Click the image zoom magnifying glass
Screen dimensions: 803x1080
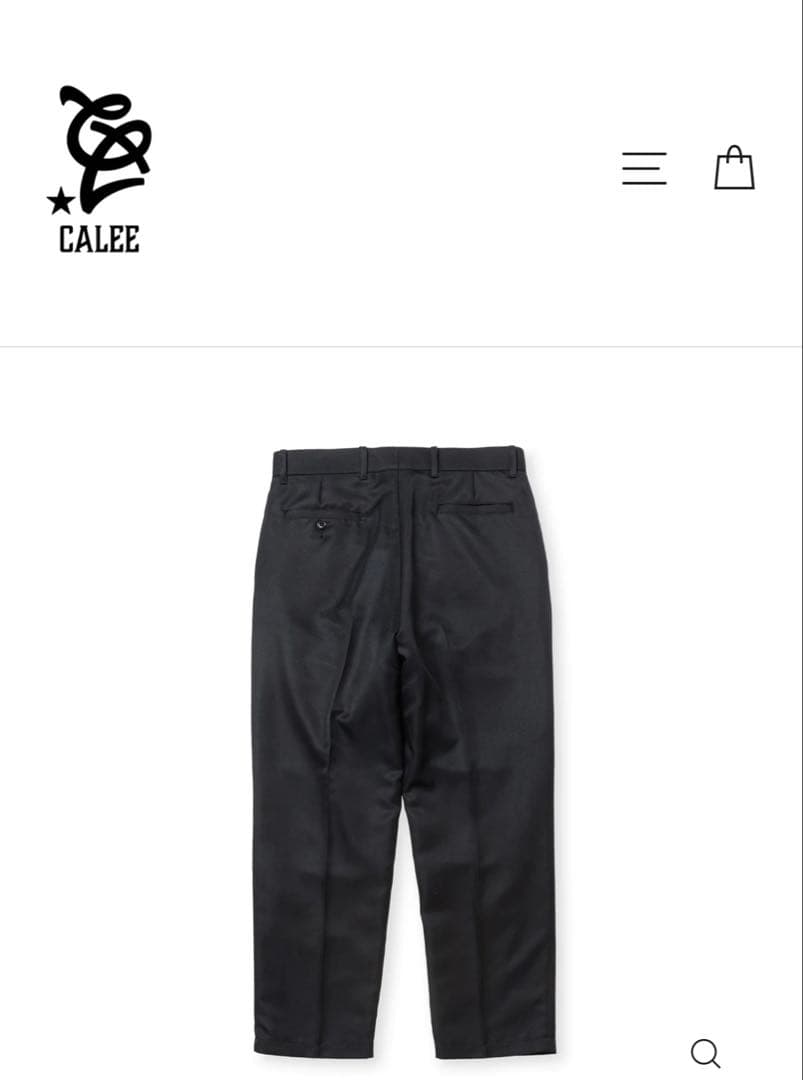[706, 1052]
